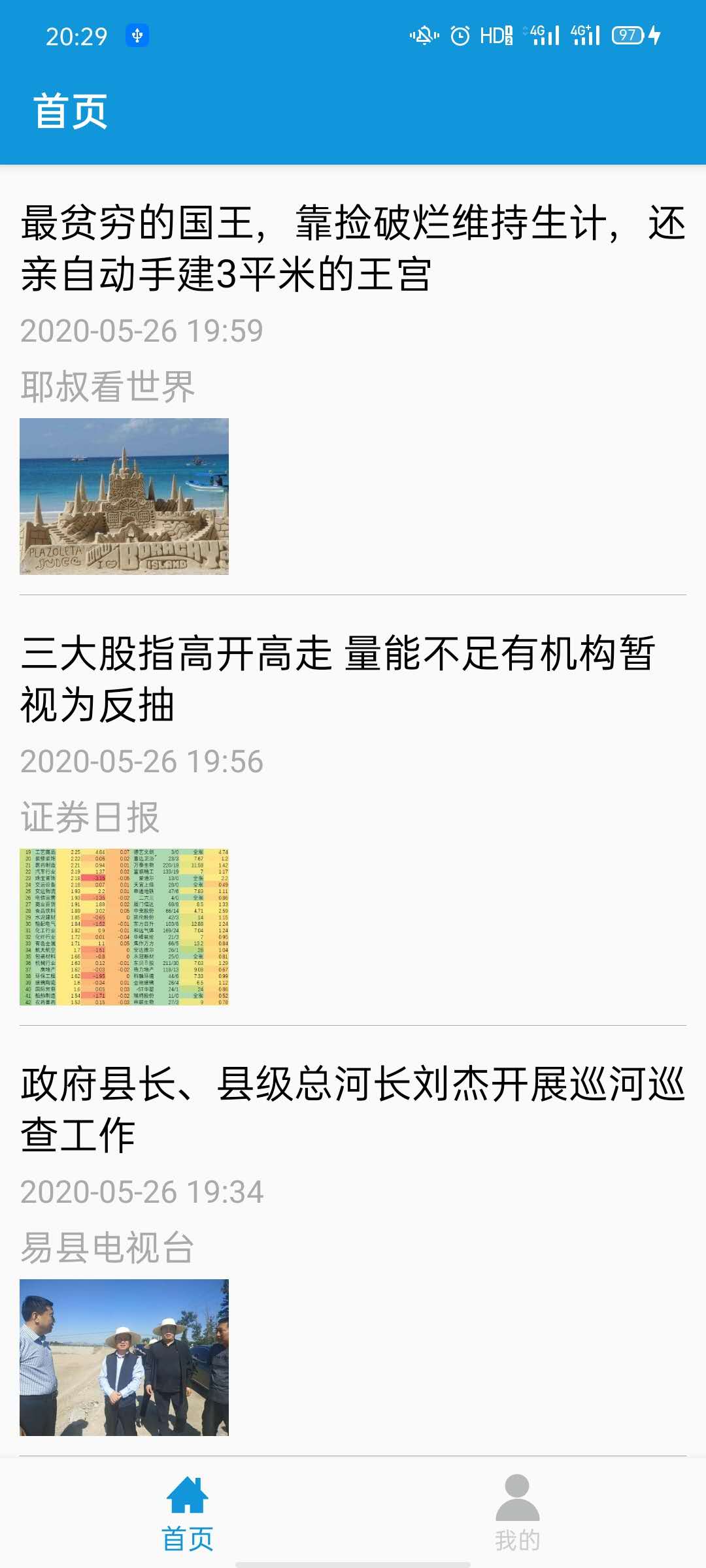Open the river patrol officials photo
The image size is (706, 1568).
click(124, 1358)
